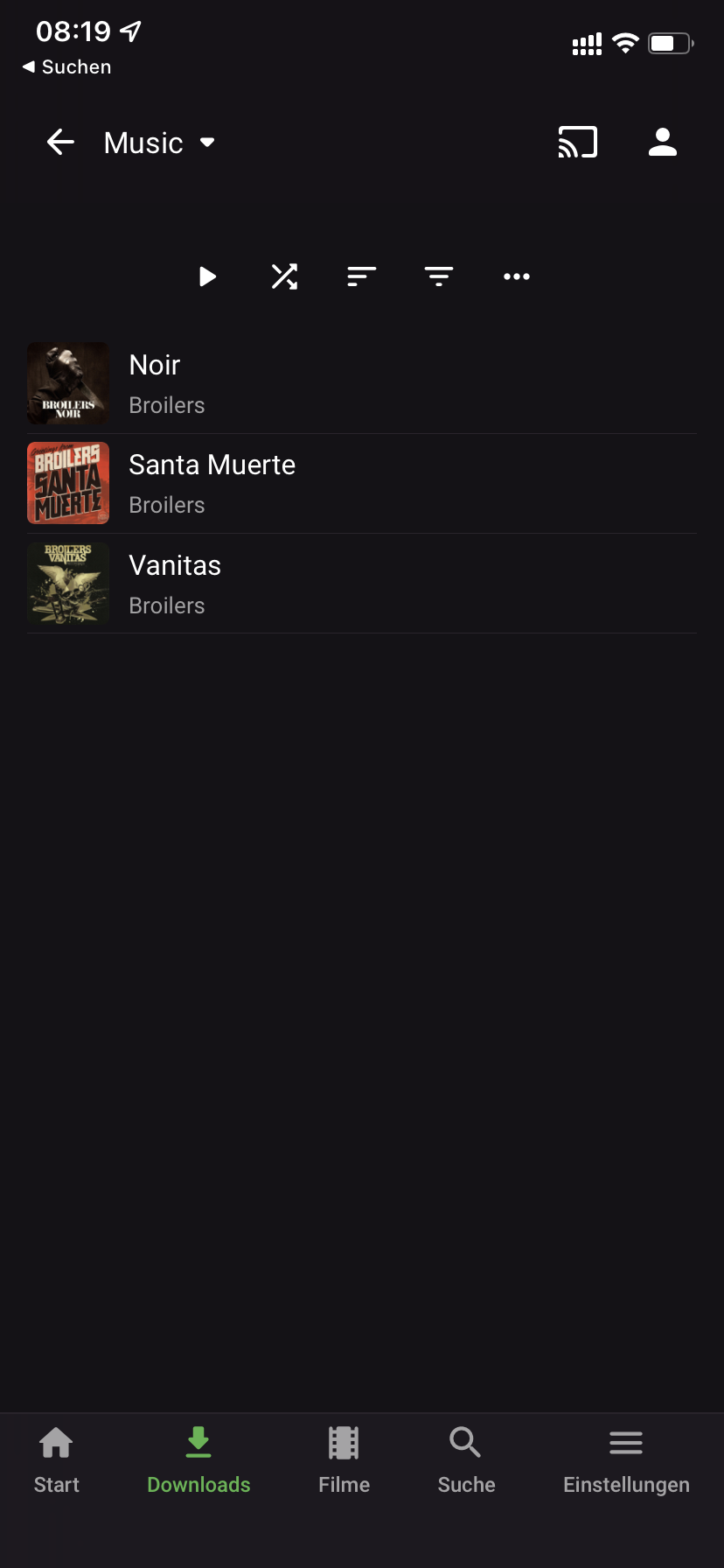
Task: Shuffle the music library
Action: tap(284, 276)
